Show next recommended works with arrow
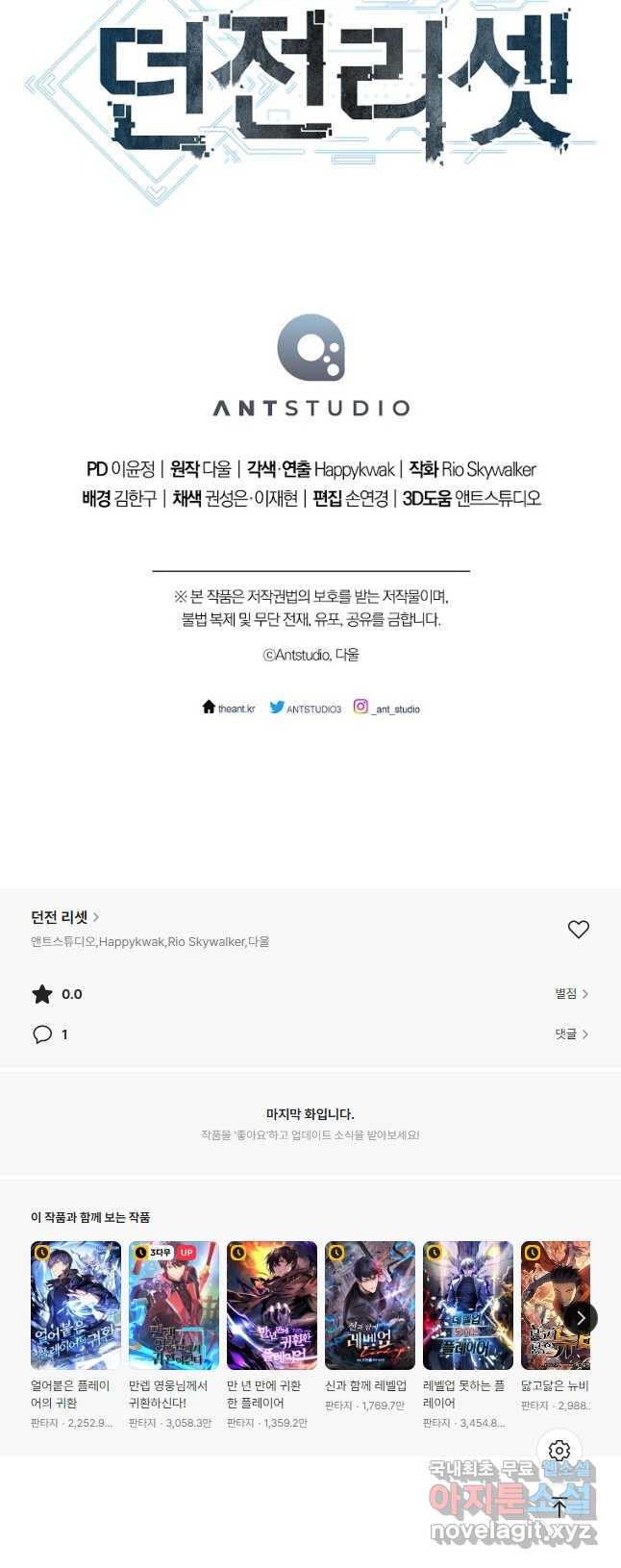621x1568 pixels. [x=580, y=1318]
